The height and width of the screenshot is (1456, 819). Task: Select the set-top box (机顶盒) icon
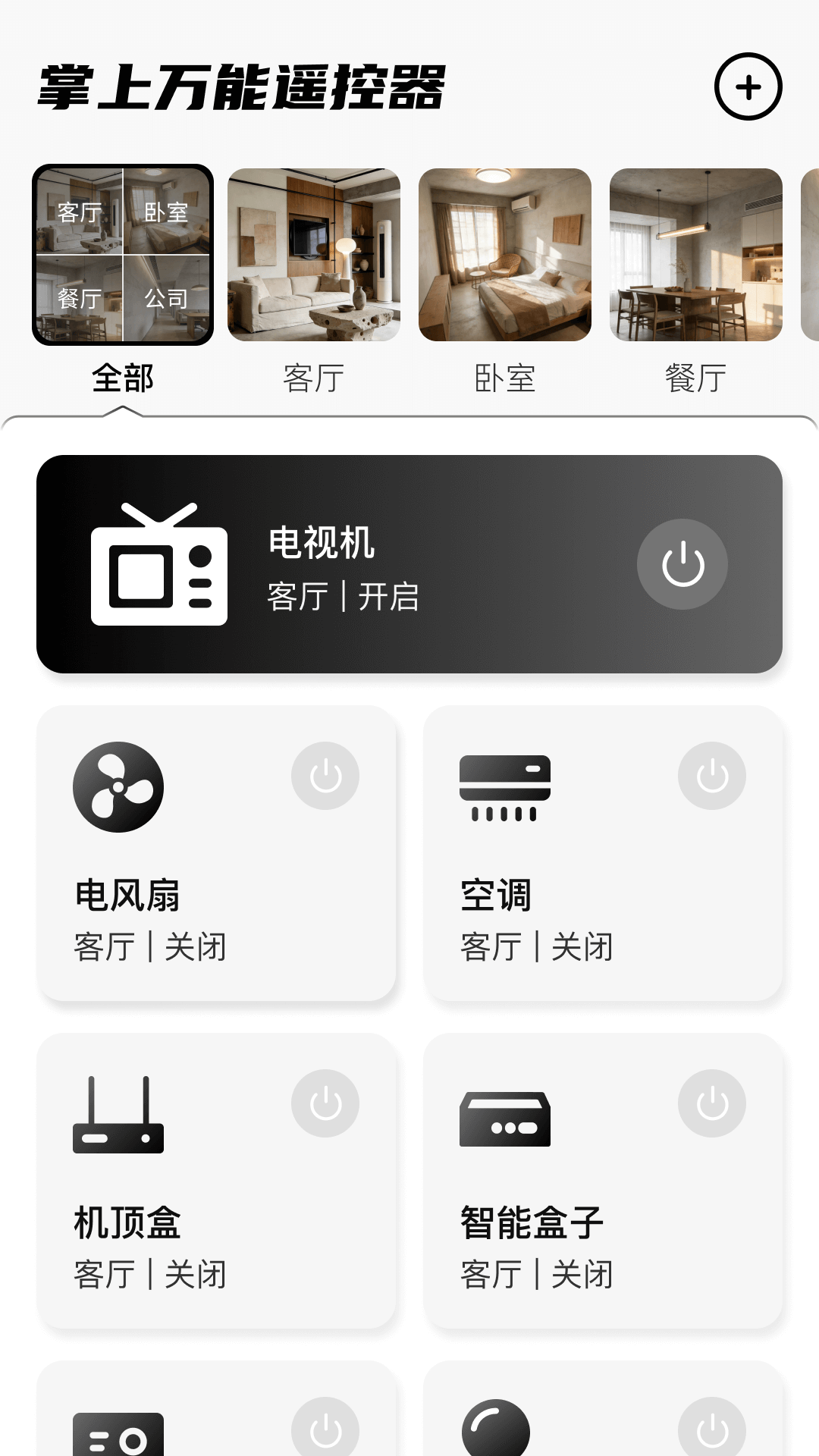coord(118,1115)
